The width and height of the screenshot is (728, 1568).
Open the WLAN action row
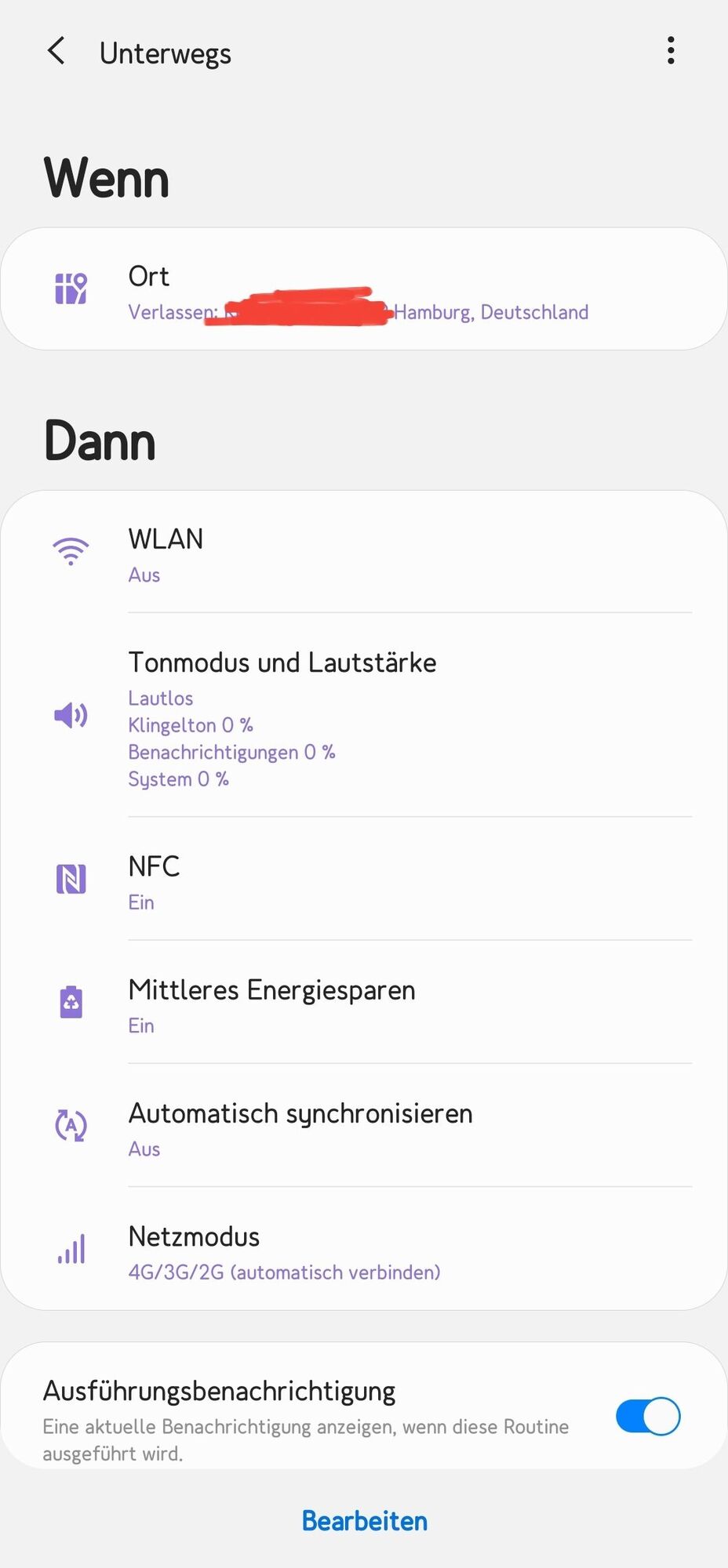click(364, 554)
